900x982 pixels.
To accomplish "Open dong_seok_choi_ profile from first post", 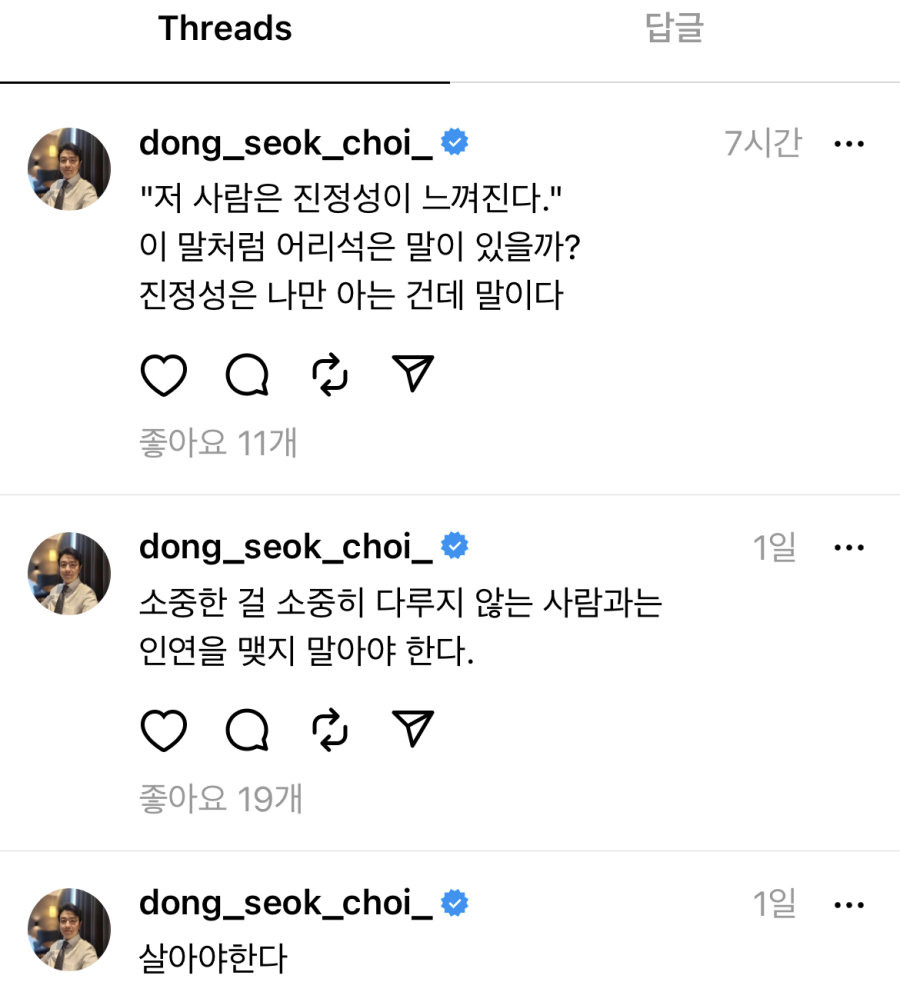I will 288,142.
